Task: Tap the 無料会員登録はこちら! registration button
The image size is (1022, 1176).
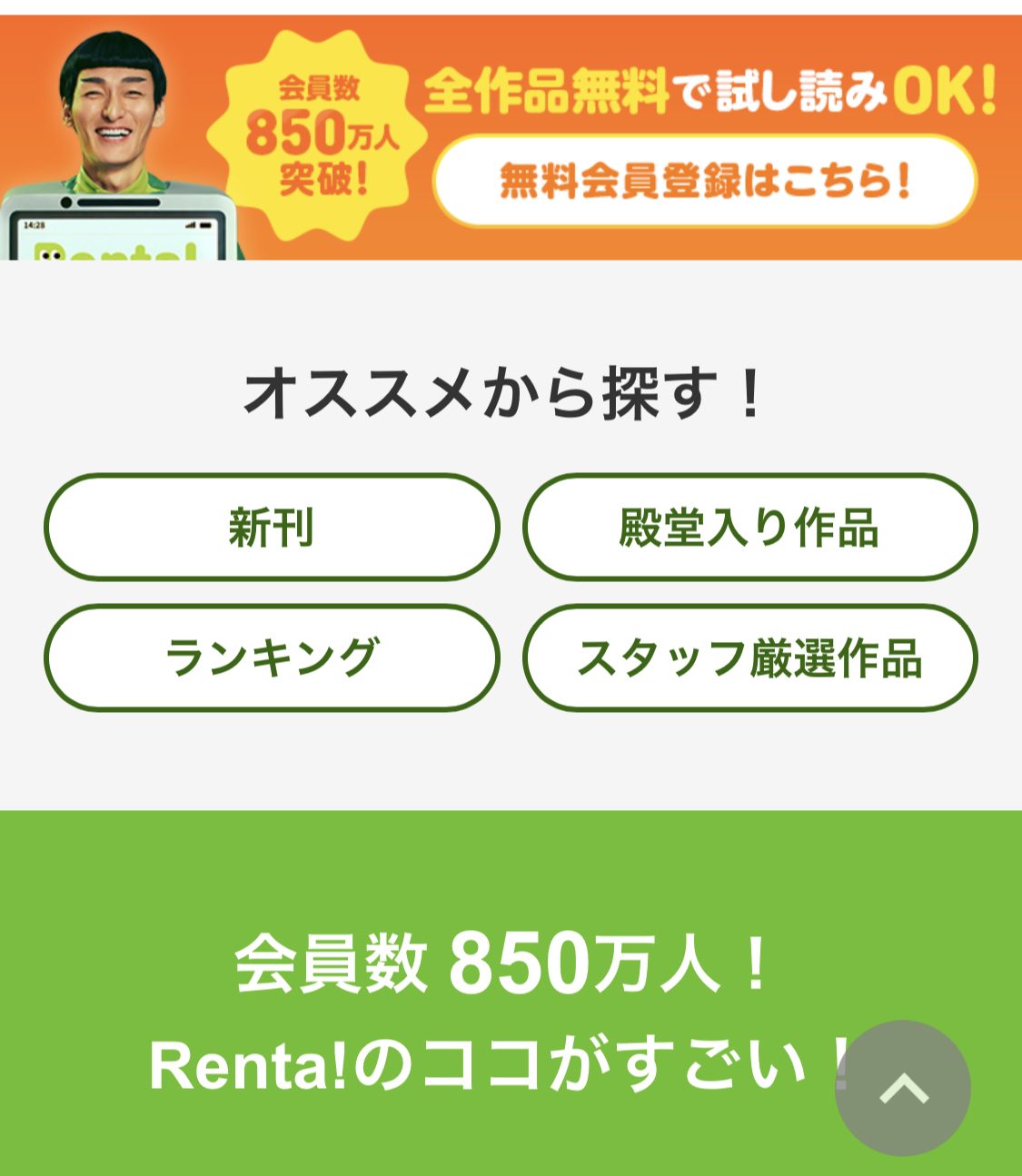Action: pyautogui.click(x=705, y=181)
